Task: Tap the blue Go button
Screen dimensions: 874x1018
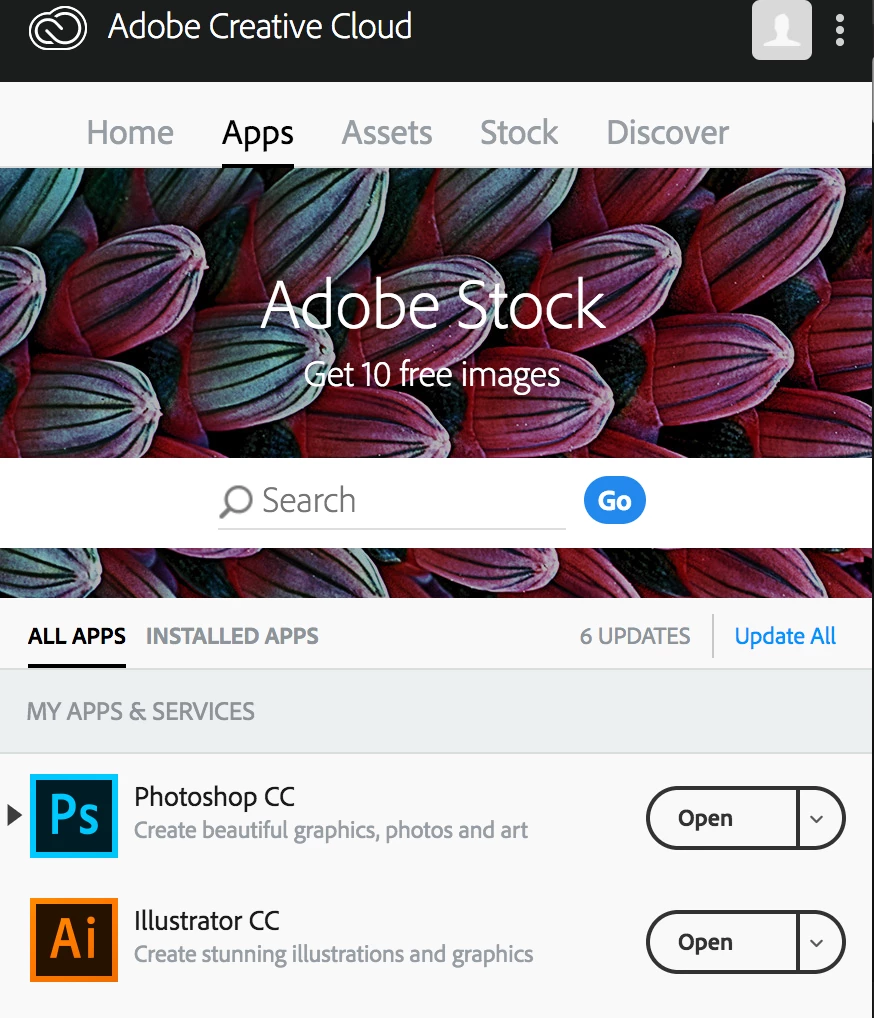Action: 614,501
